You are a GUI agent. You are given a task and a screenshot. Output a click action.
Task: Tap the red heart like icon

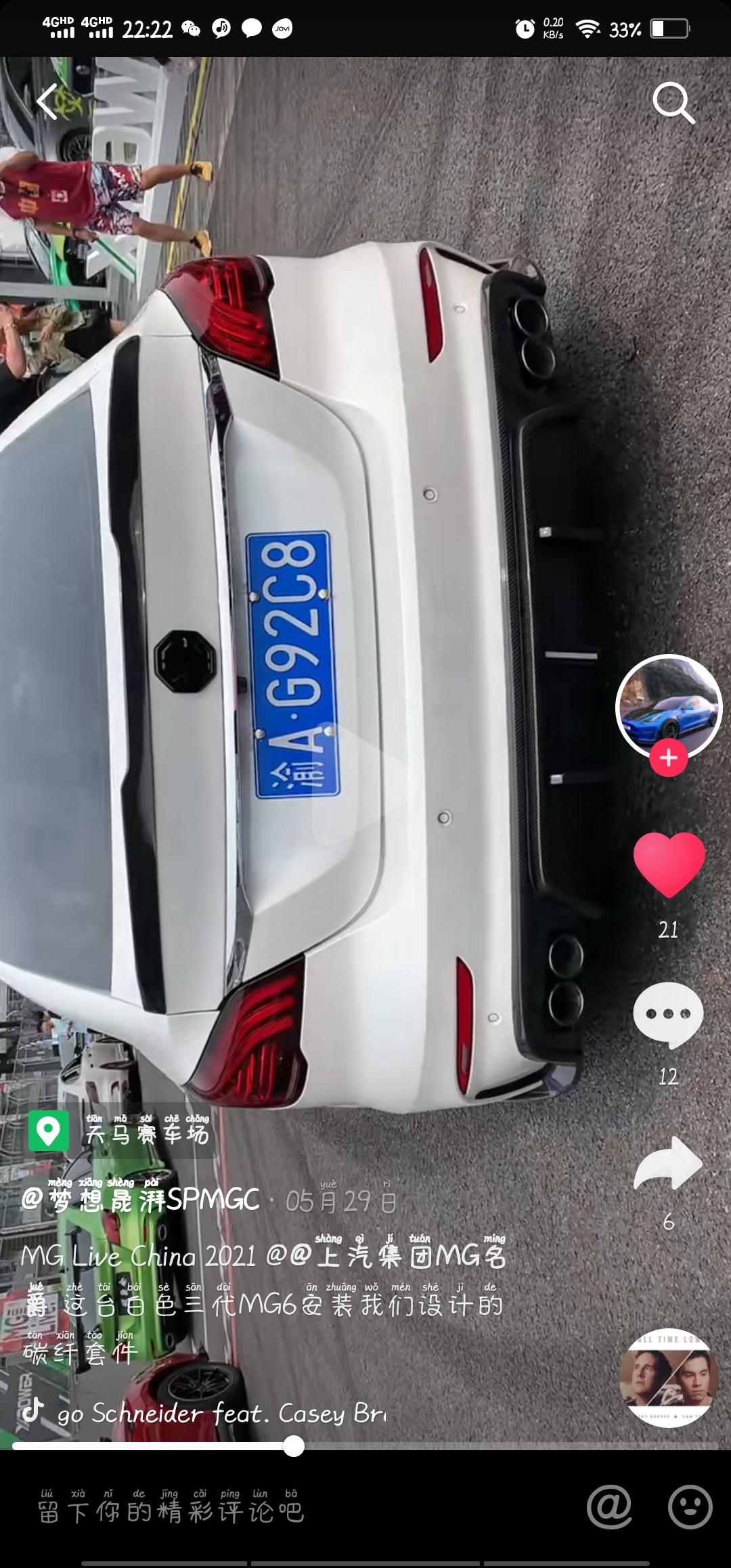click(x=669, y=865)
